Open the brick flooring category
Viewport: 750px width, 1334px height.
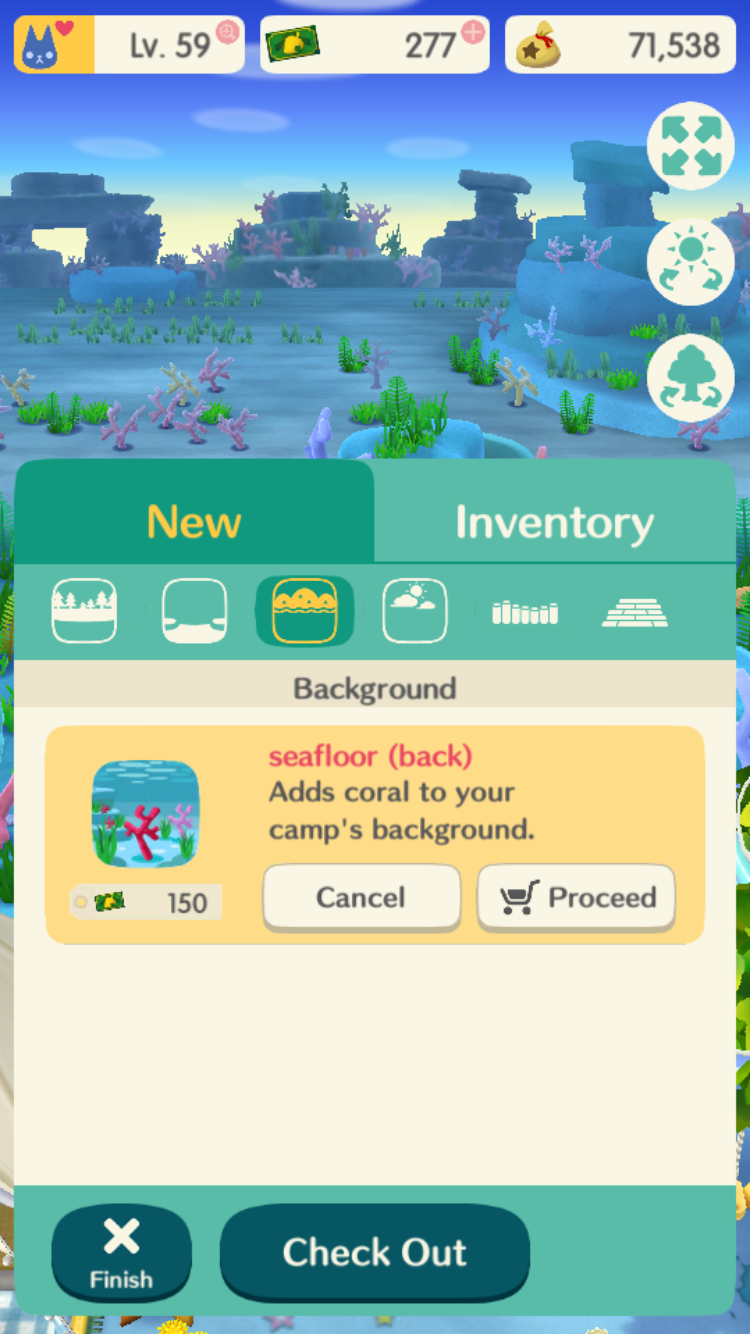[x=635, y=612]
